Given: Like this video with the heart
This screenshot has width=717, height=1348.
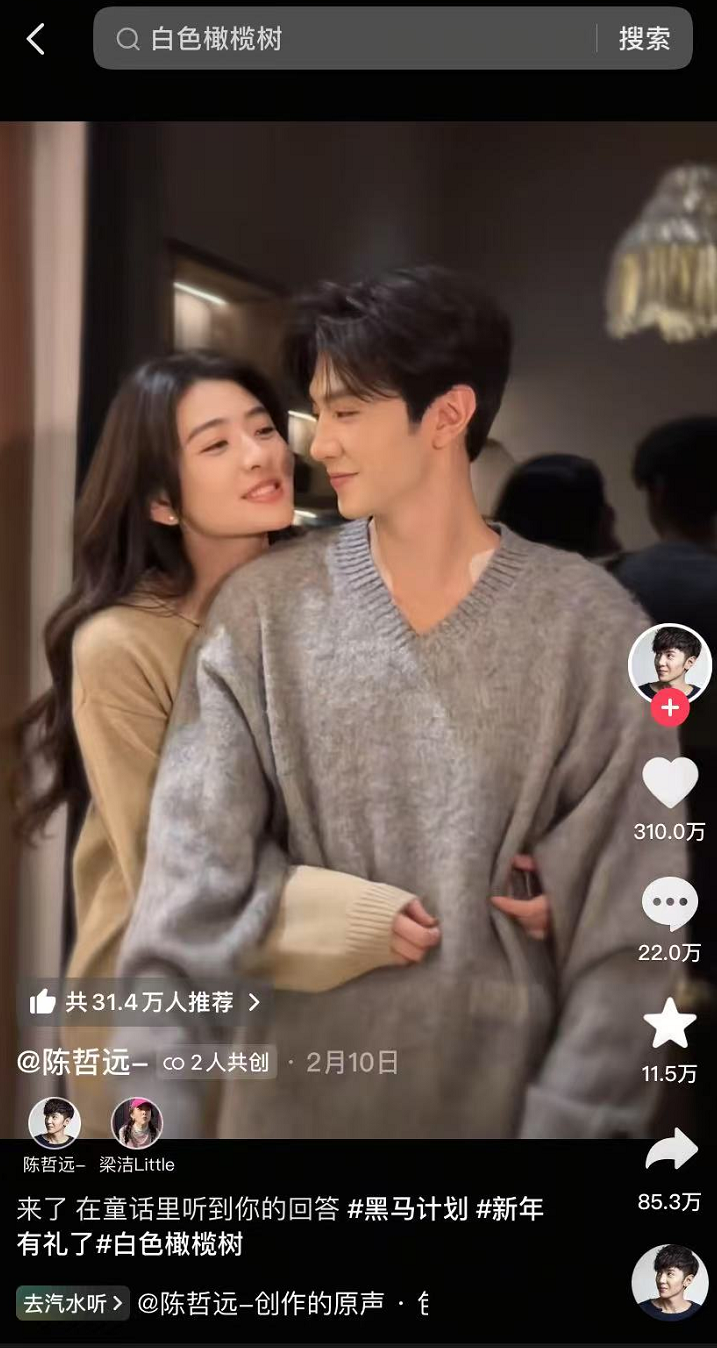Looking at the screenshot, I should tap(669, 783).
